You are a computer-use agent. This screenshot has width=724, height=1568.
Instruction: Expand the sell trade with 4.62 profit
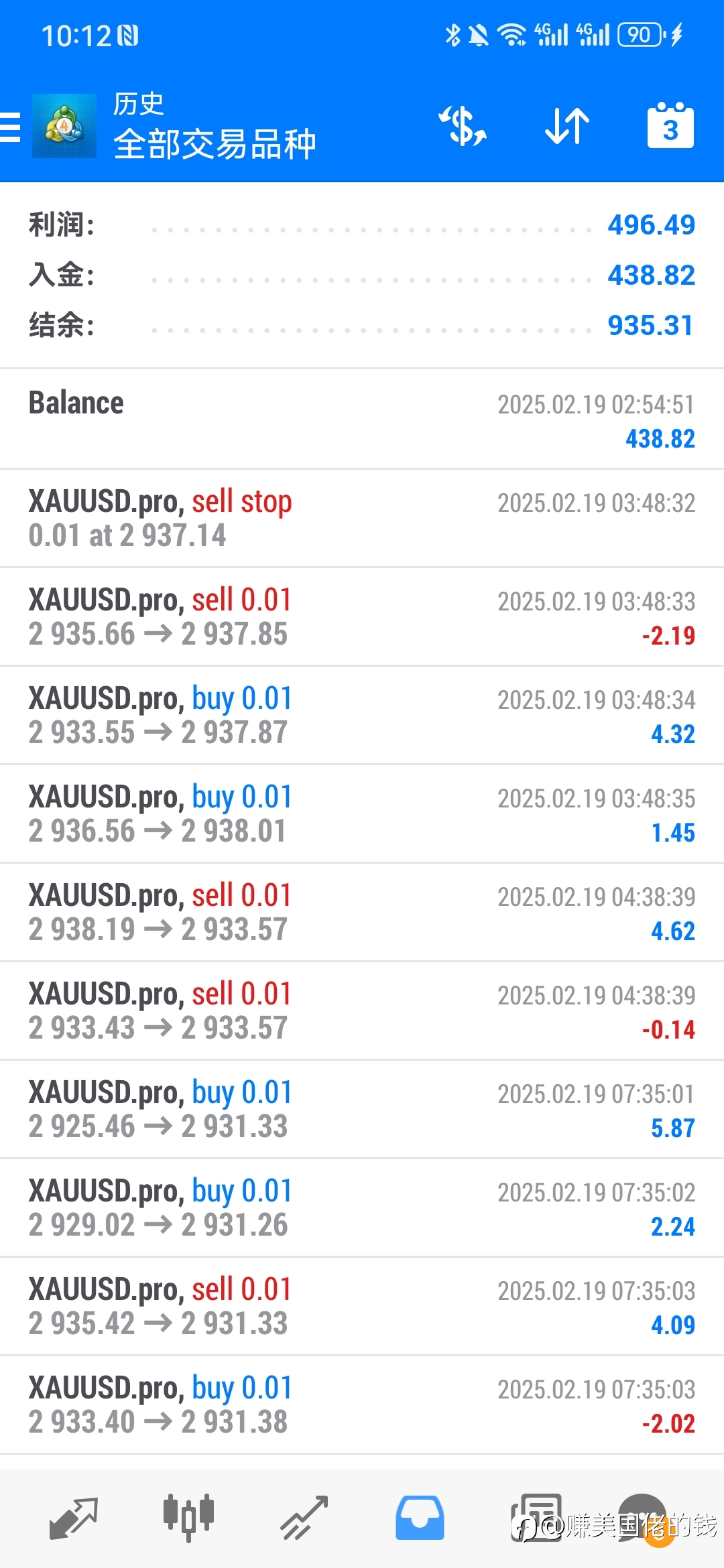click(362, 912)
